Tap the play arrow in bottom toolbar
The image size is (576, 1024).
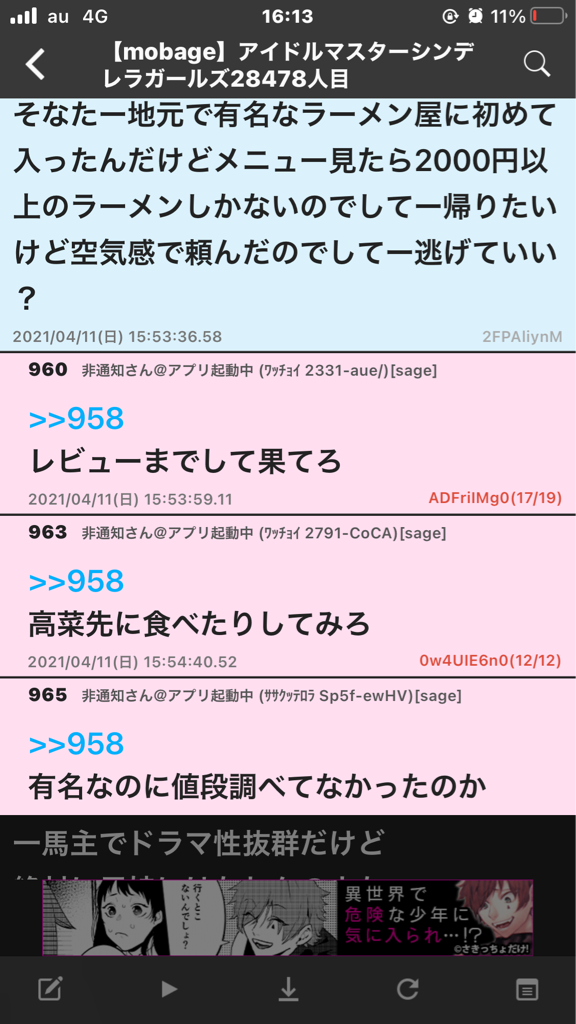[169, 989]
